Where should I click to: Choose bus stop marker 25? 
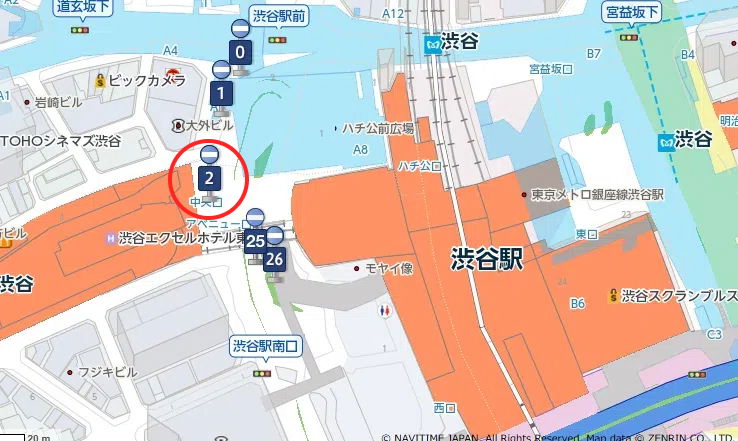pos(255,240)
